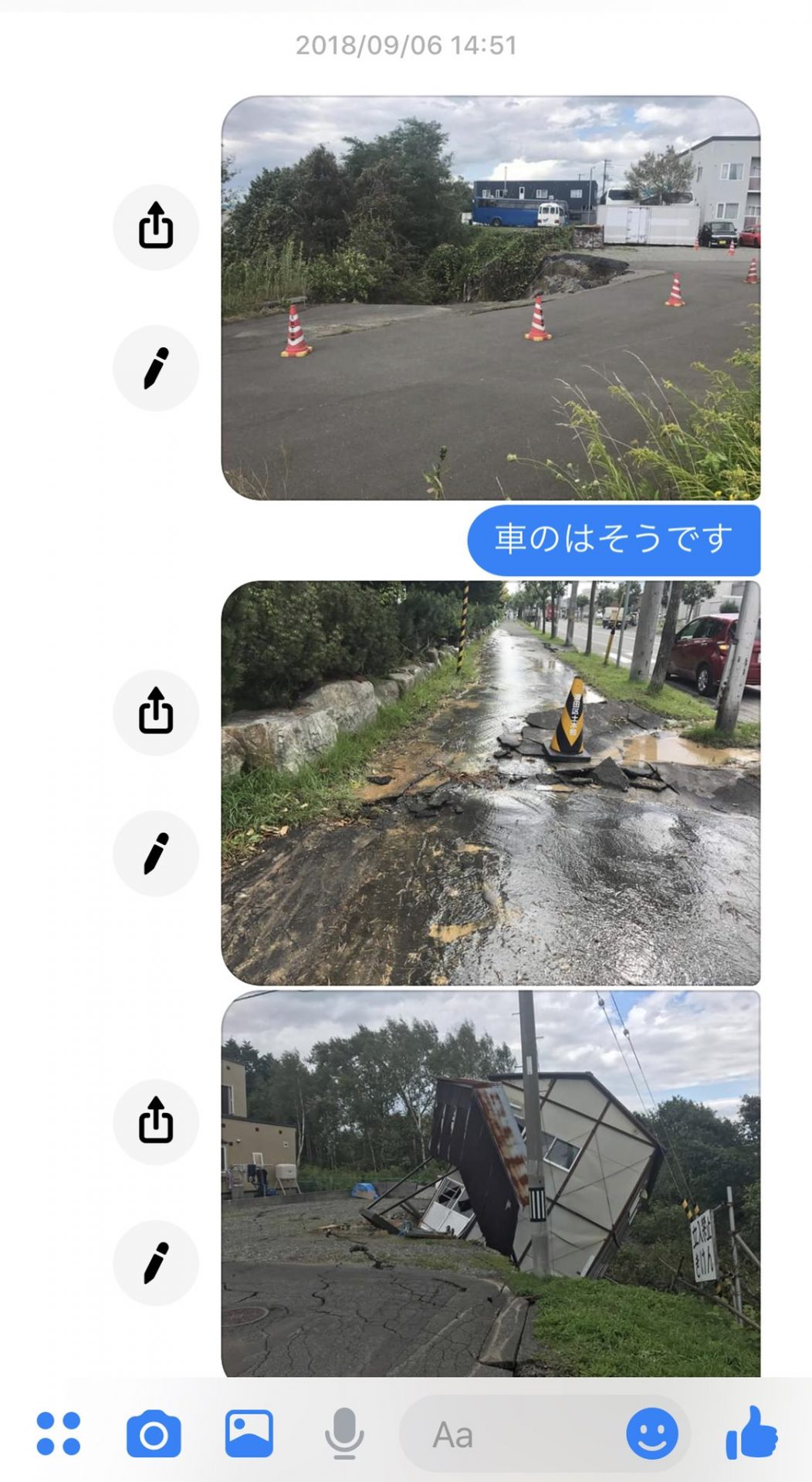
Task: Open the photo gallery picker
Action: 249,1434
